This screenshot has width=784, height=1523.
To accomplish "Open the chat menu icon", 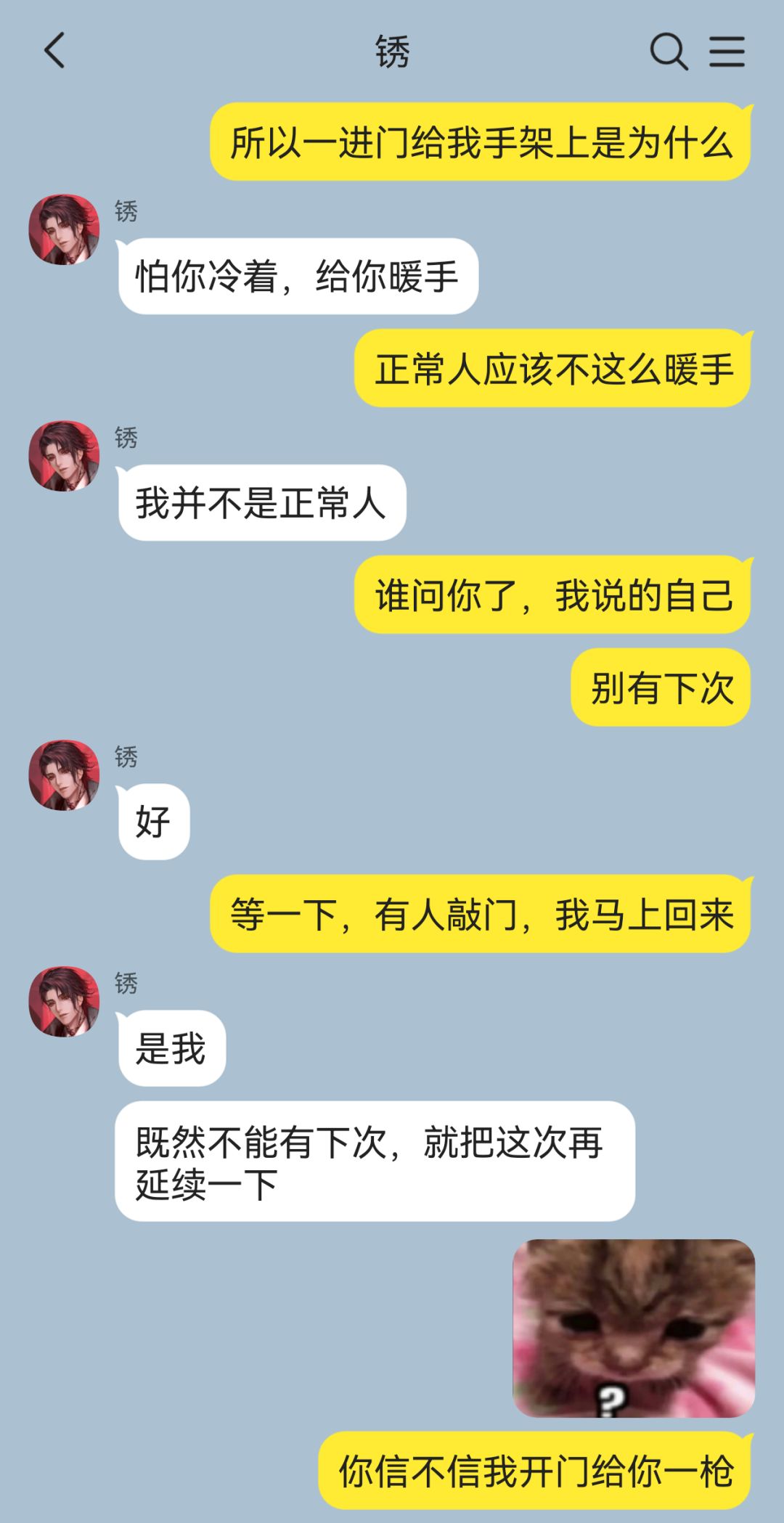I will point(727,52).
